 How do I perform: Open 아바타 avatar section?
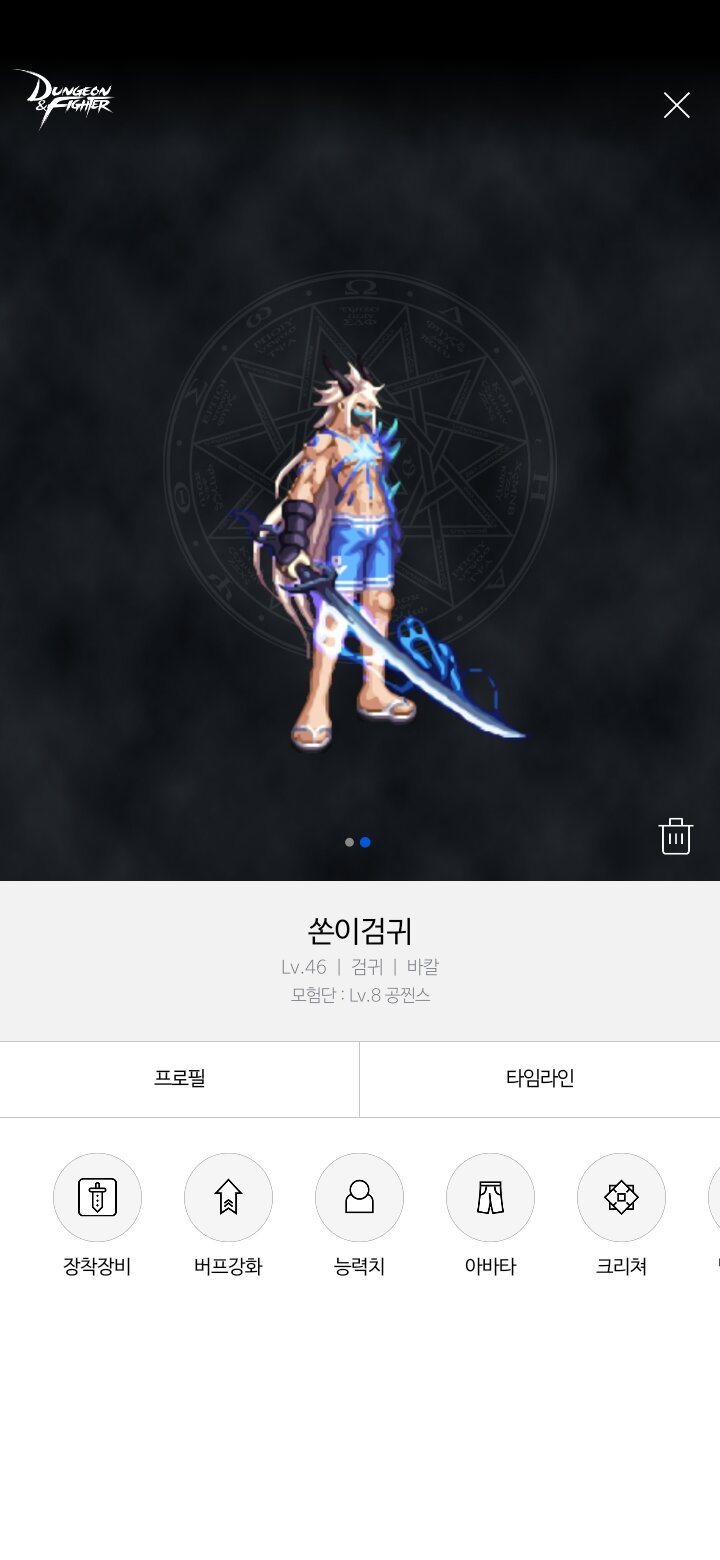(490, 1197)
